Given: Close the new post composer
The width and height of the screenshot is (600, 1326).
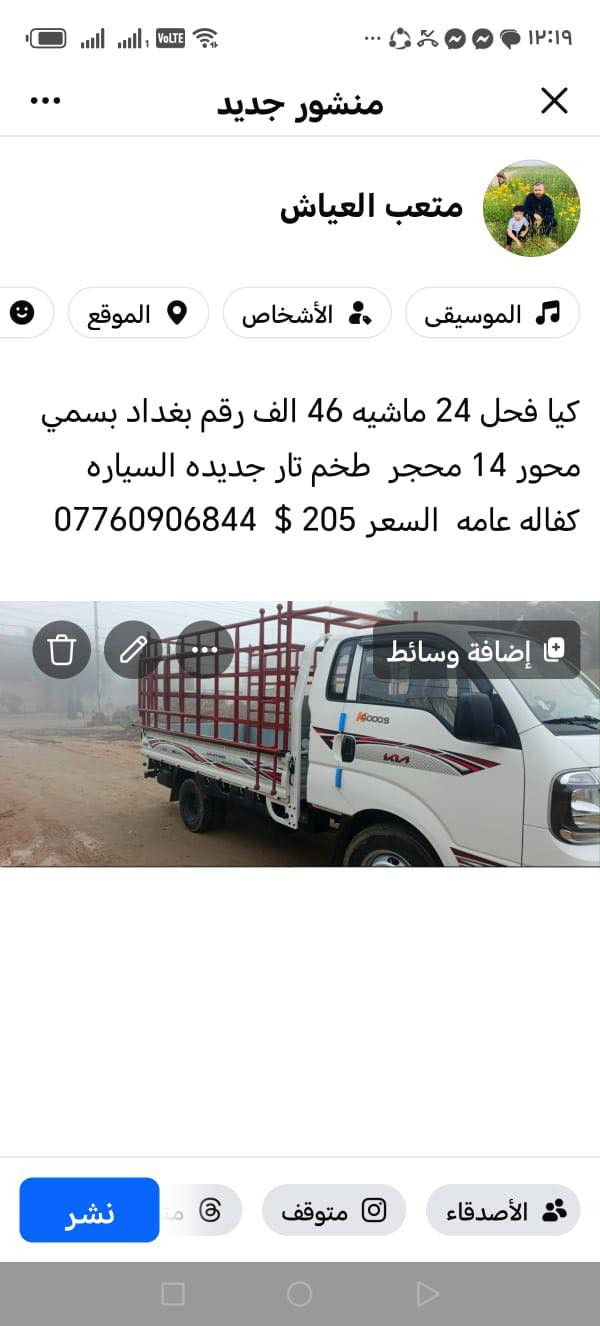Looking at the screenshot, I should click(554, 100).
